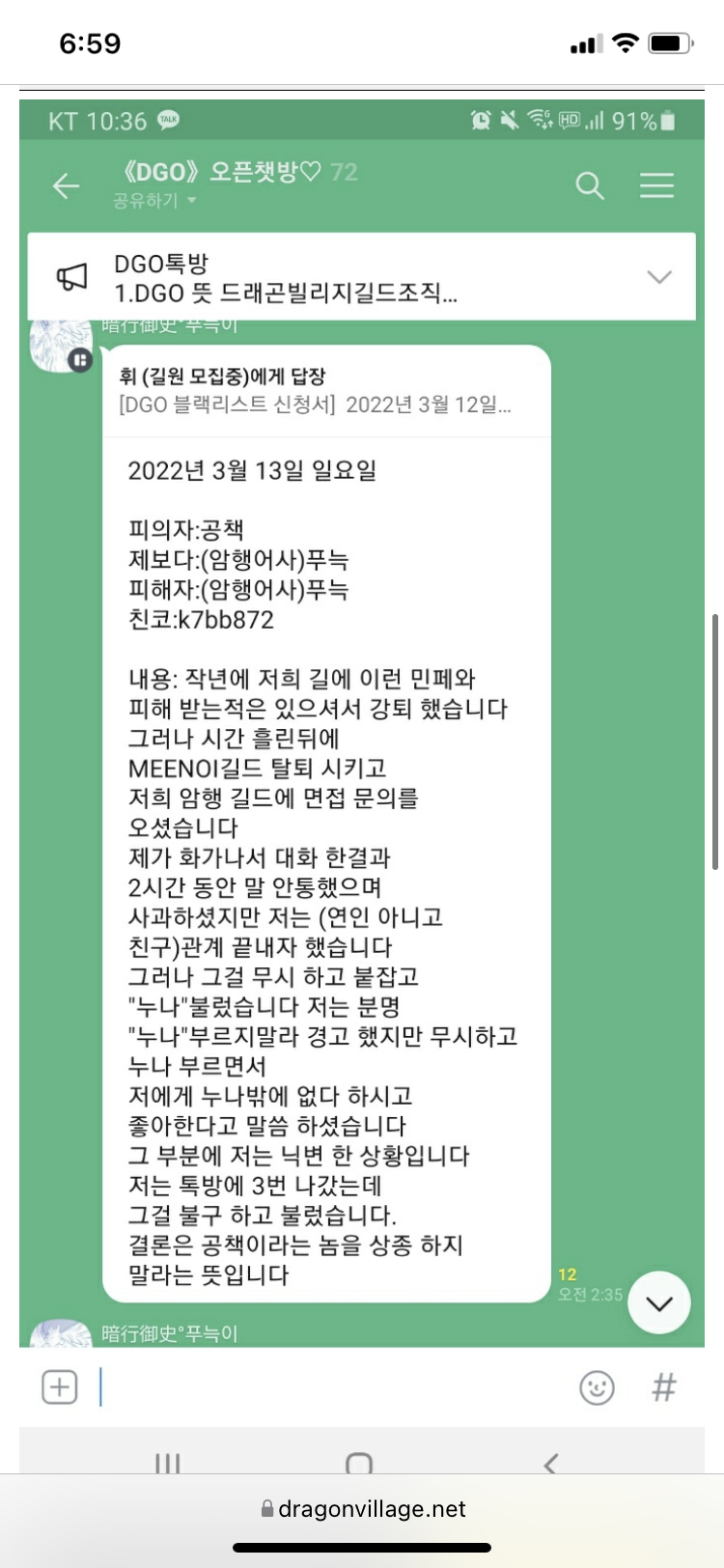Tap the dragonvillage.net address bar
724x1568 pixels.
click(363, 1508)
